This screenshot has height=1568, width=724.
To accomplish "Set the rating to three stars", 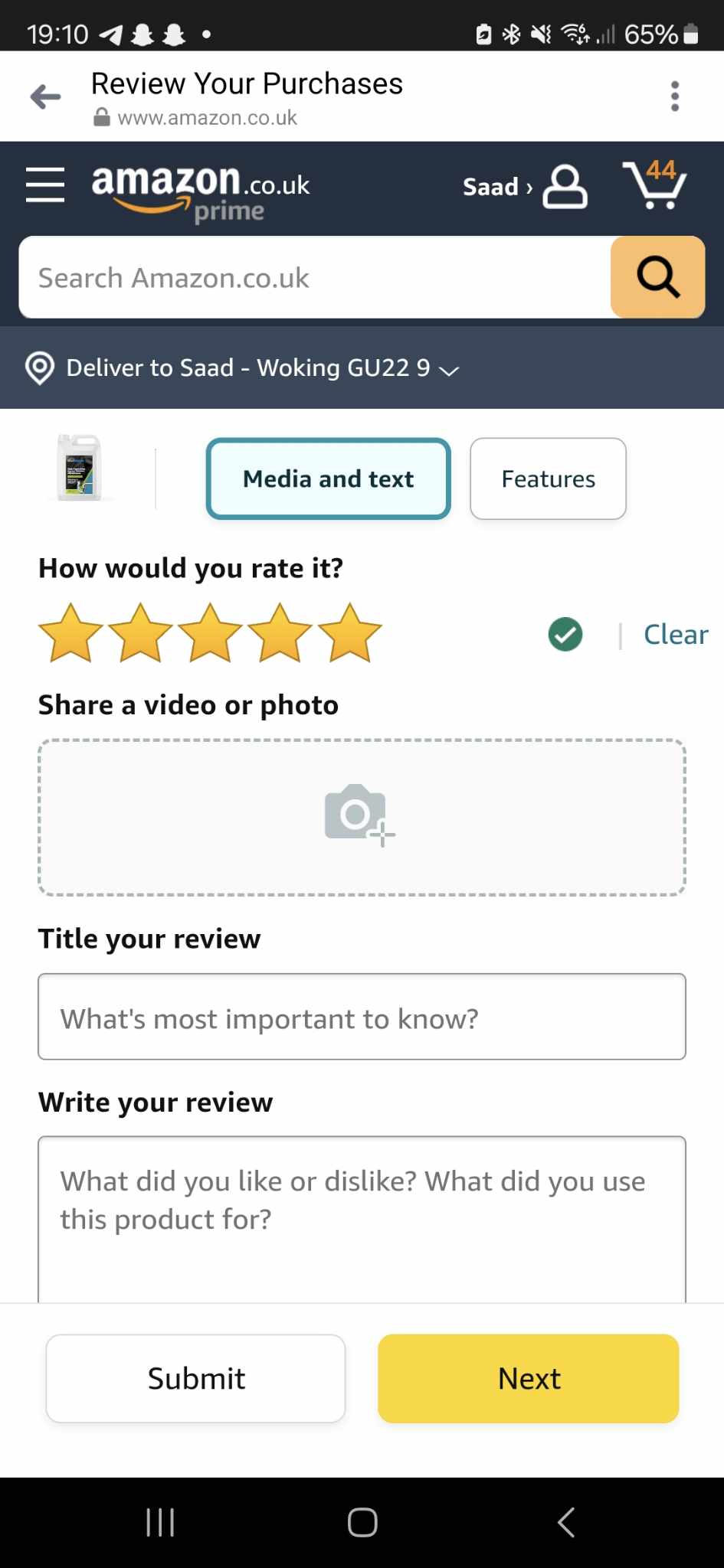I will [210, 633].
